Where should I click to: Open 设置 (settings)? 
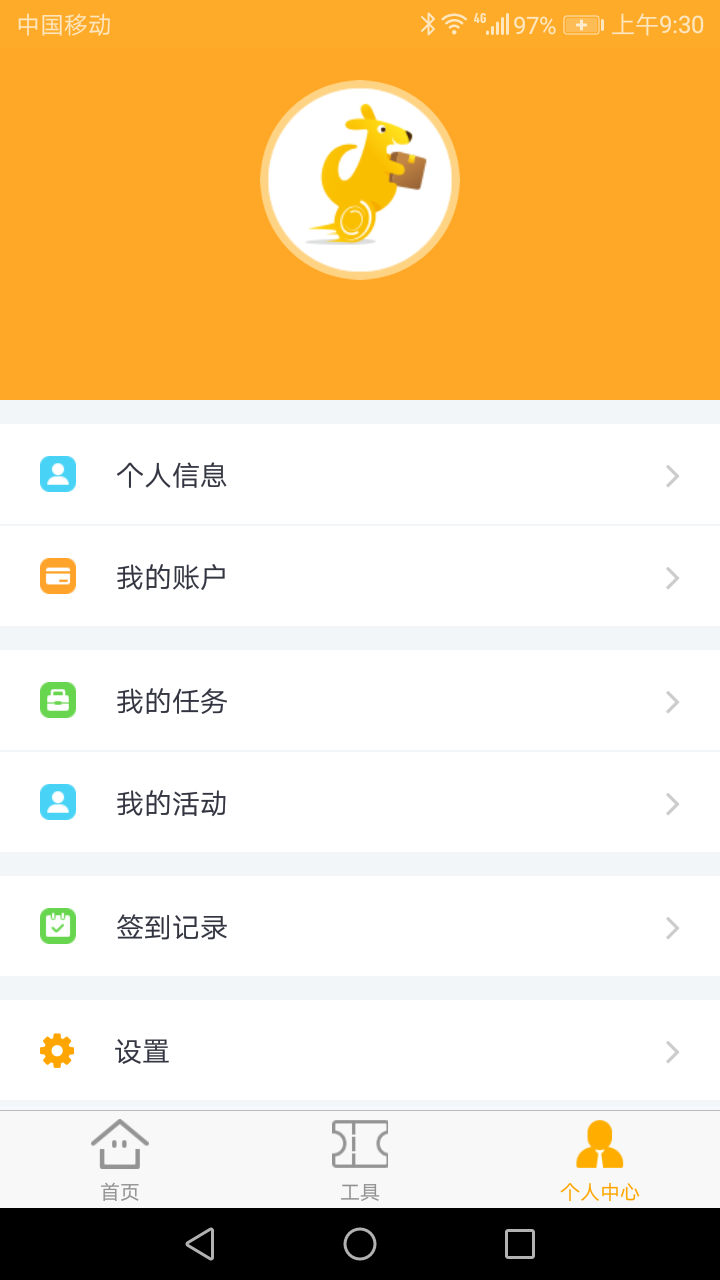(x=360, y=1051)
